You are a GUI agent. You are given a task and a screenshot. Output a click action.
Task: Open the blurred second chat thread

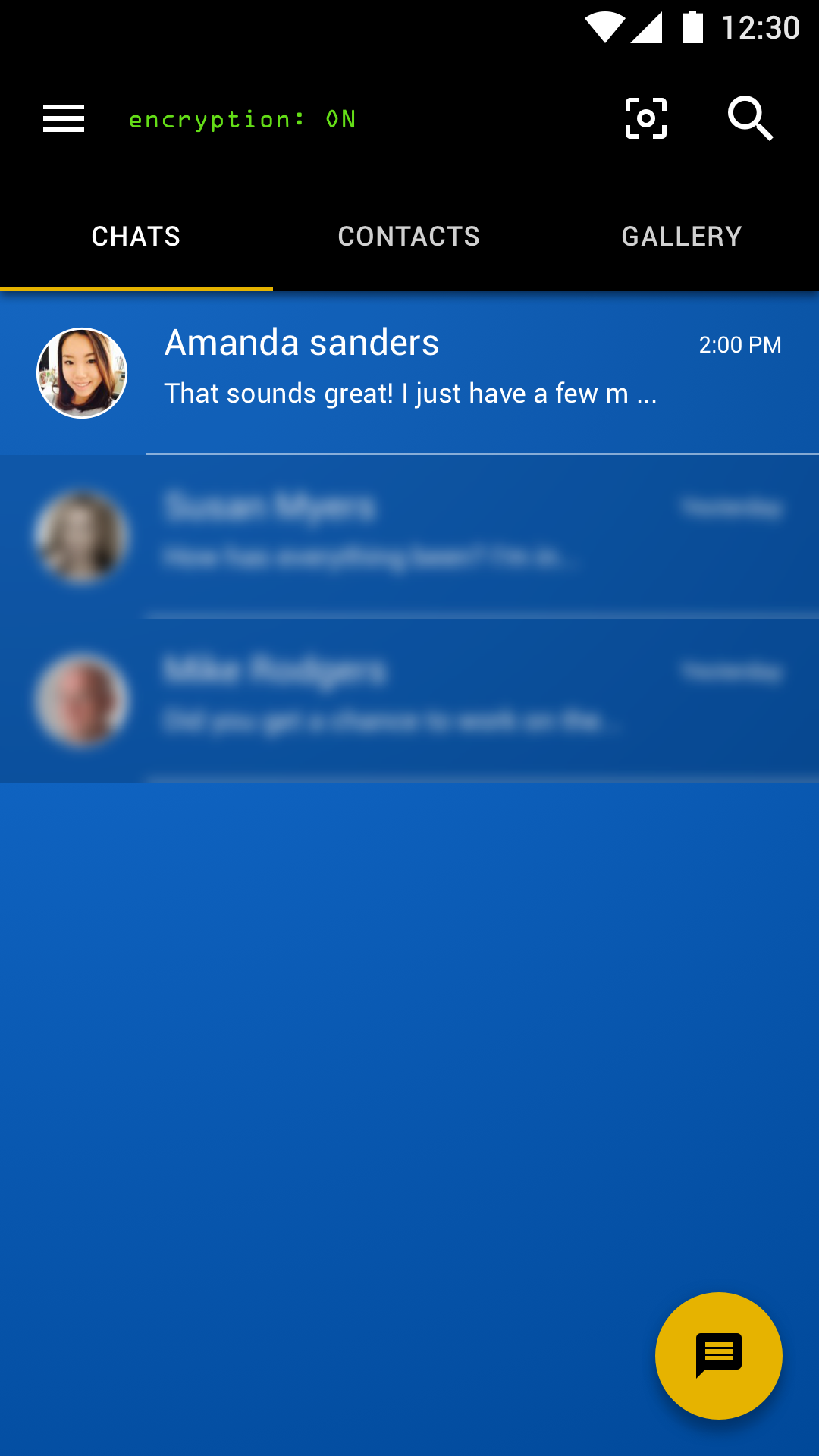point(409,536)
